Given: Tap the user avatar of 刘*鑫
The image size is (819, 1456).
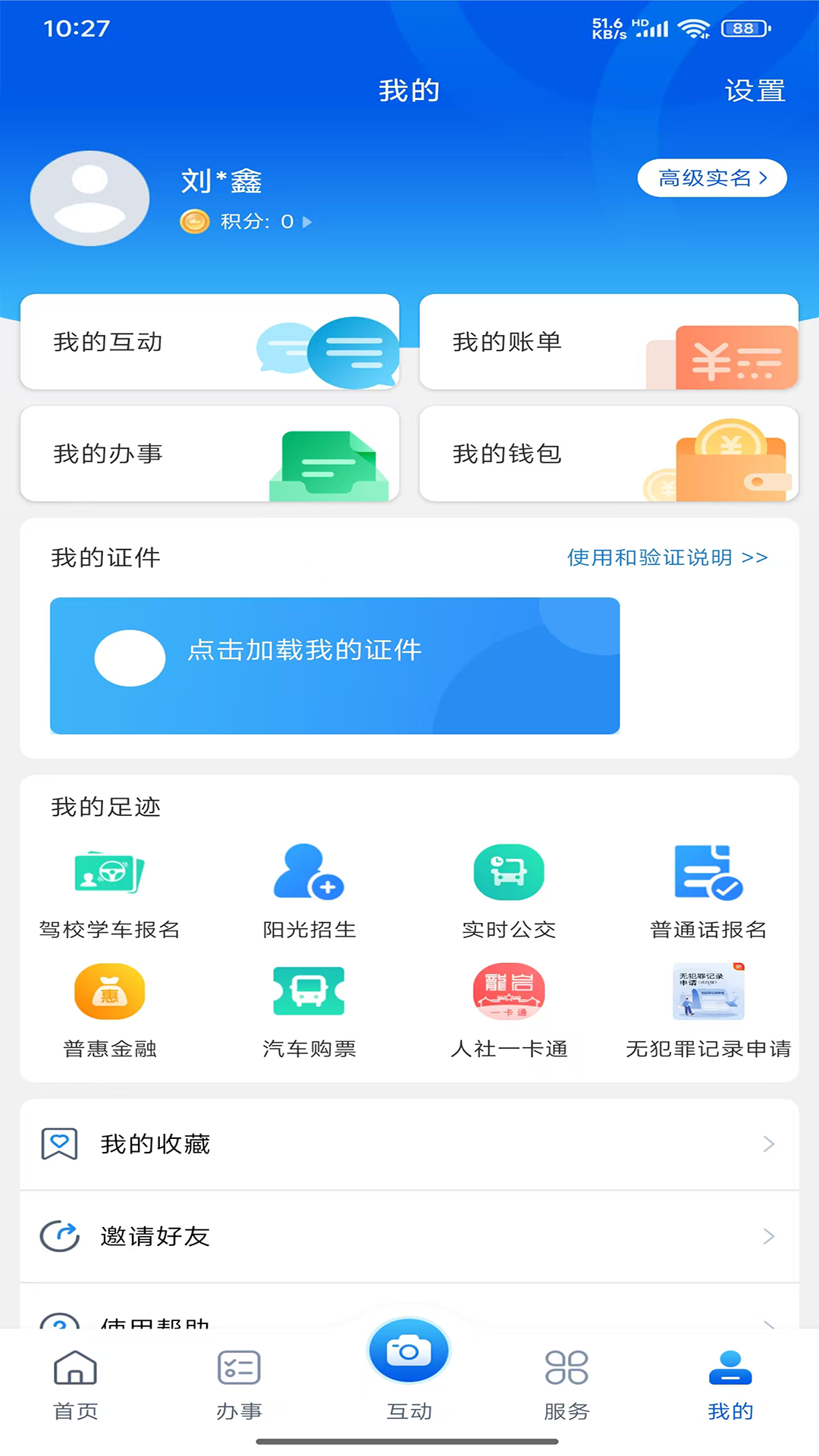Looking at the screenshot, I should click(89, 199).
